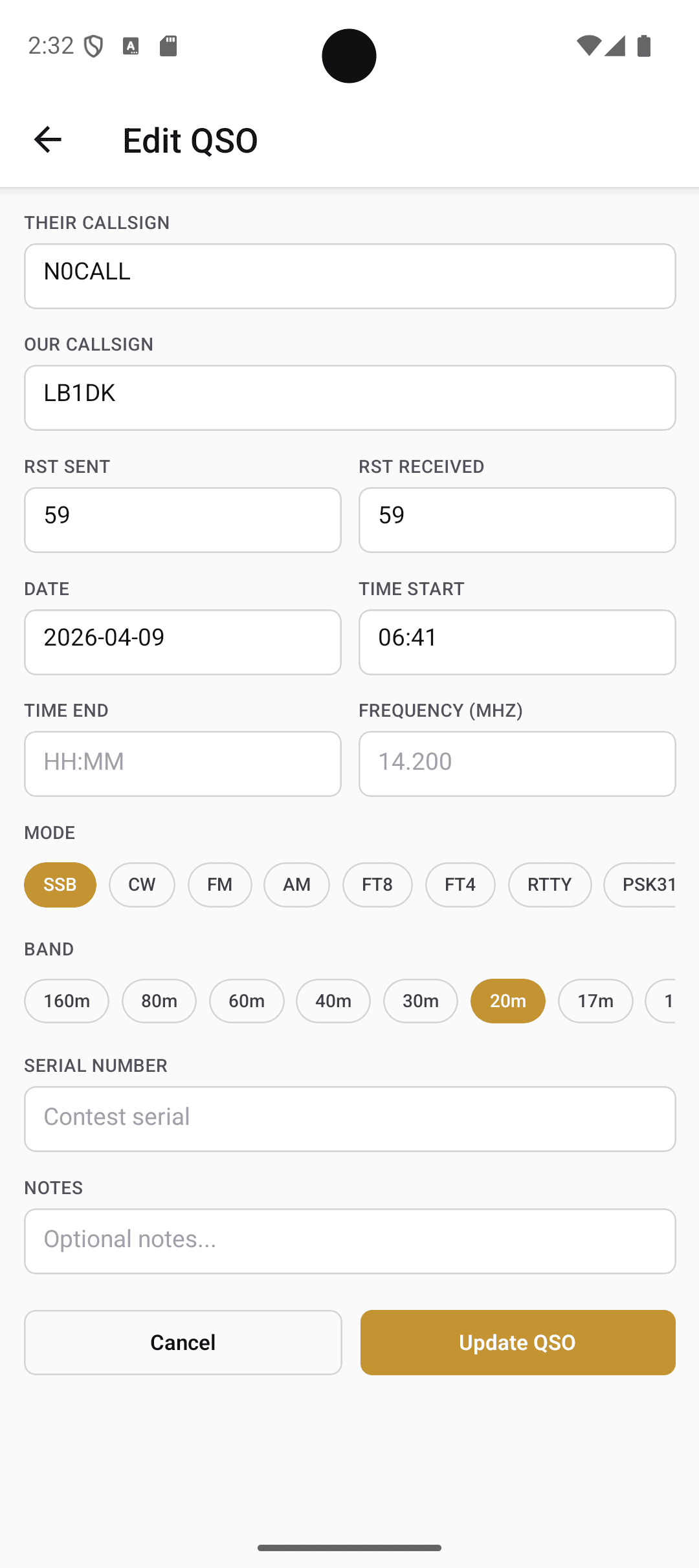This screenshot has height=1568, width=699.
Task: Select the CW mode chip
Action: [x=142, y=884]
